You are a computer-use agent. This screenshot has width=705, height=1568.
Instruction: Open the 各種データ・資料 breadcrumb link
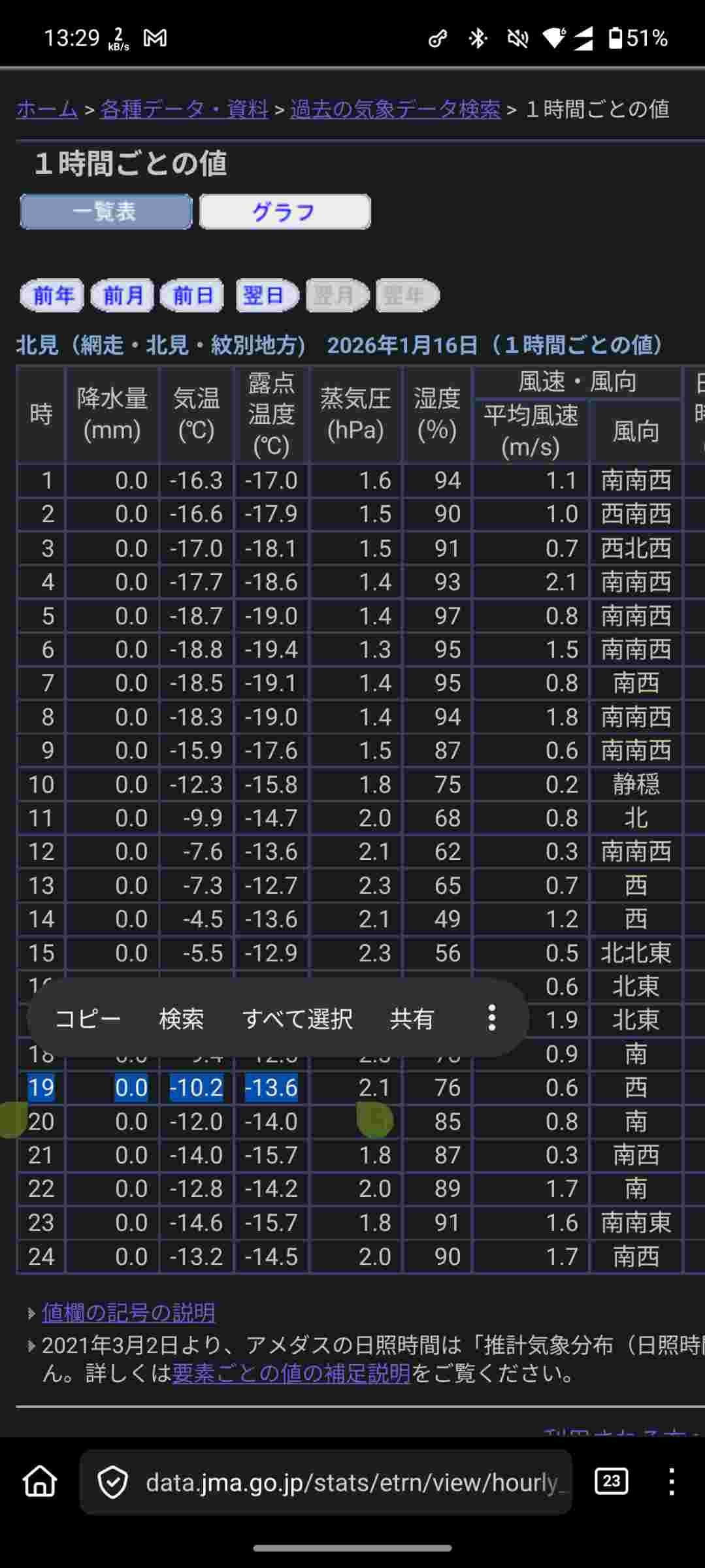[184, 109]
